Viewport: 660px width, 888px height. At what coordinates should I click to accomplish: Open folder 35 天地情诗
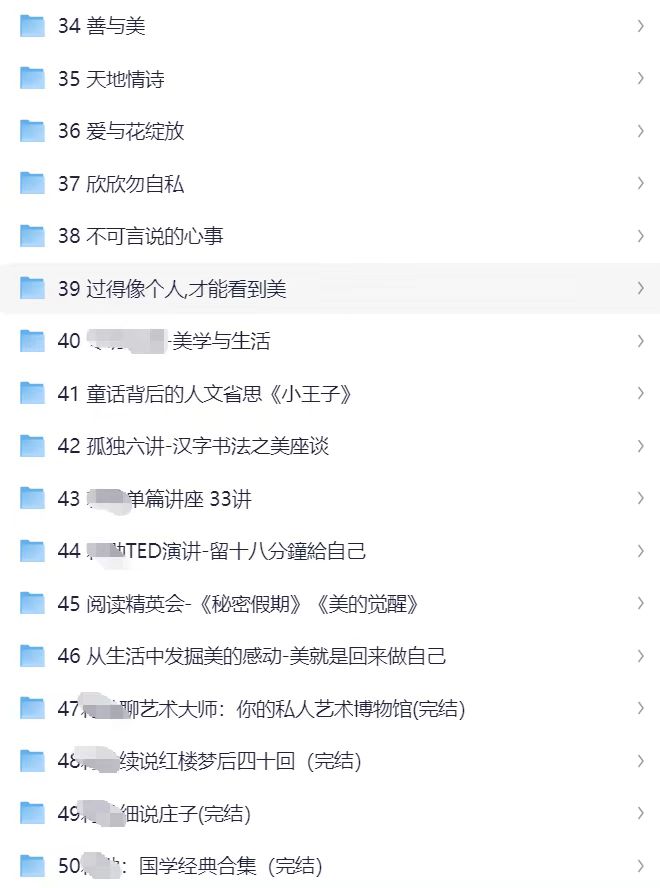[111, 79]
